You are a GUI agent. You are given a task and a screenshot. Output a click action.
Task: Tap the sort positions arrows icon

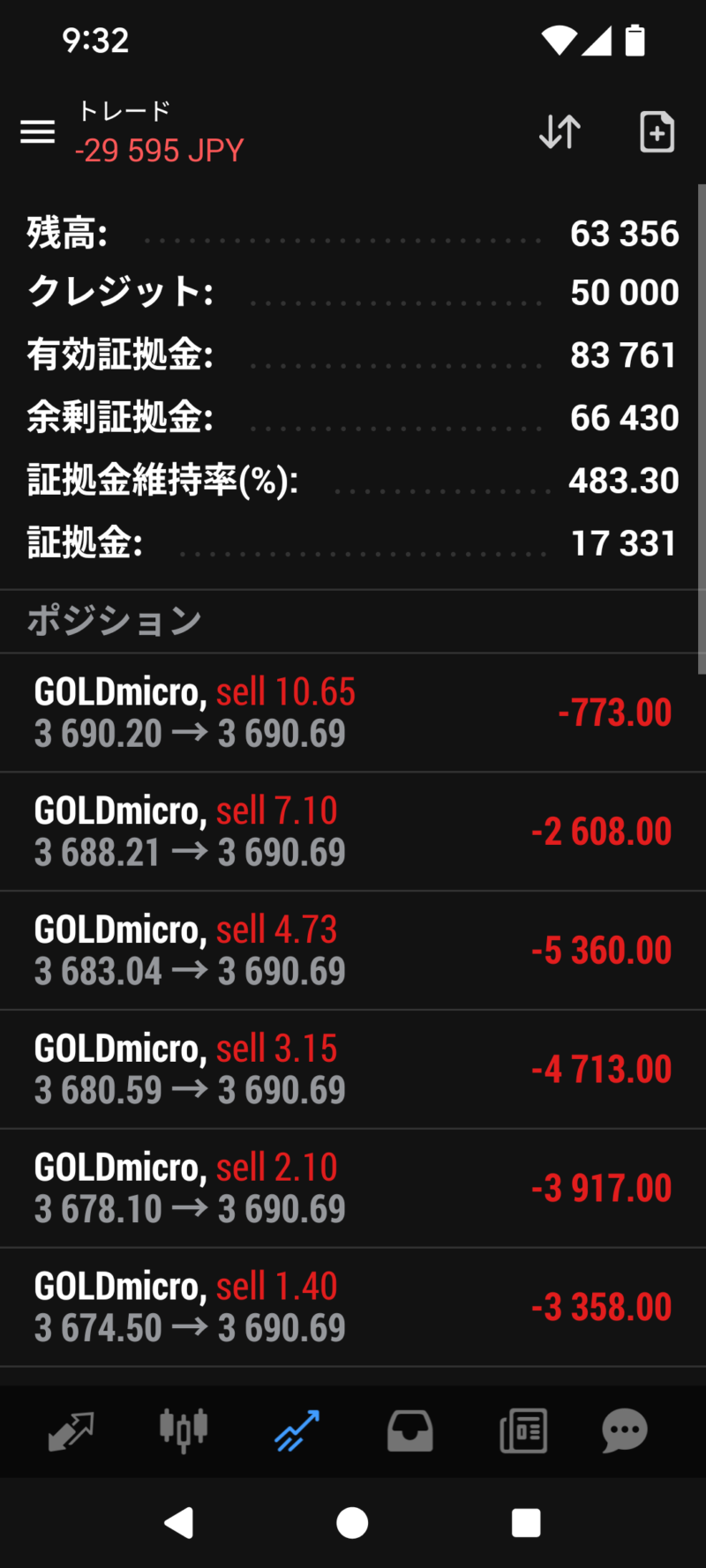560,132
